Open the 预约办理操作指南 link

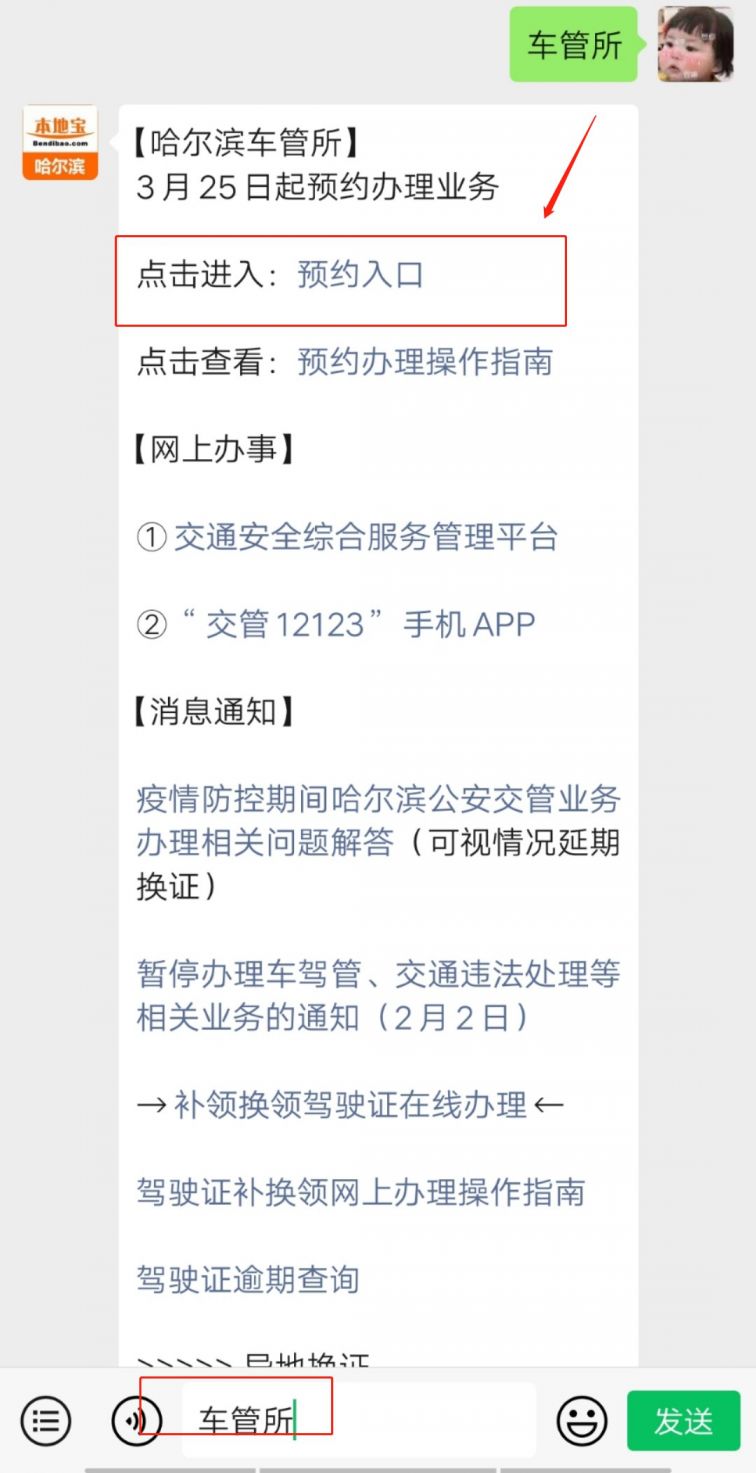(x=425, y=362)
